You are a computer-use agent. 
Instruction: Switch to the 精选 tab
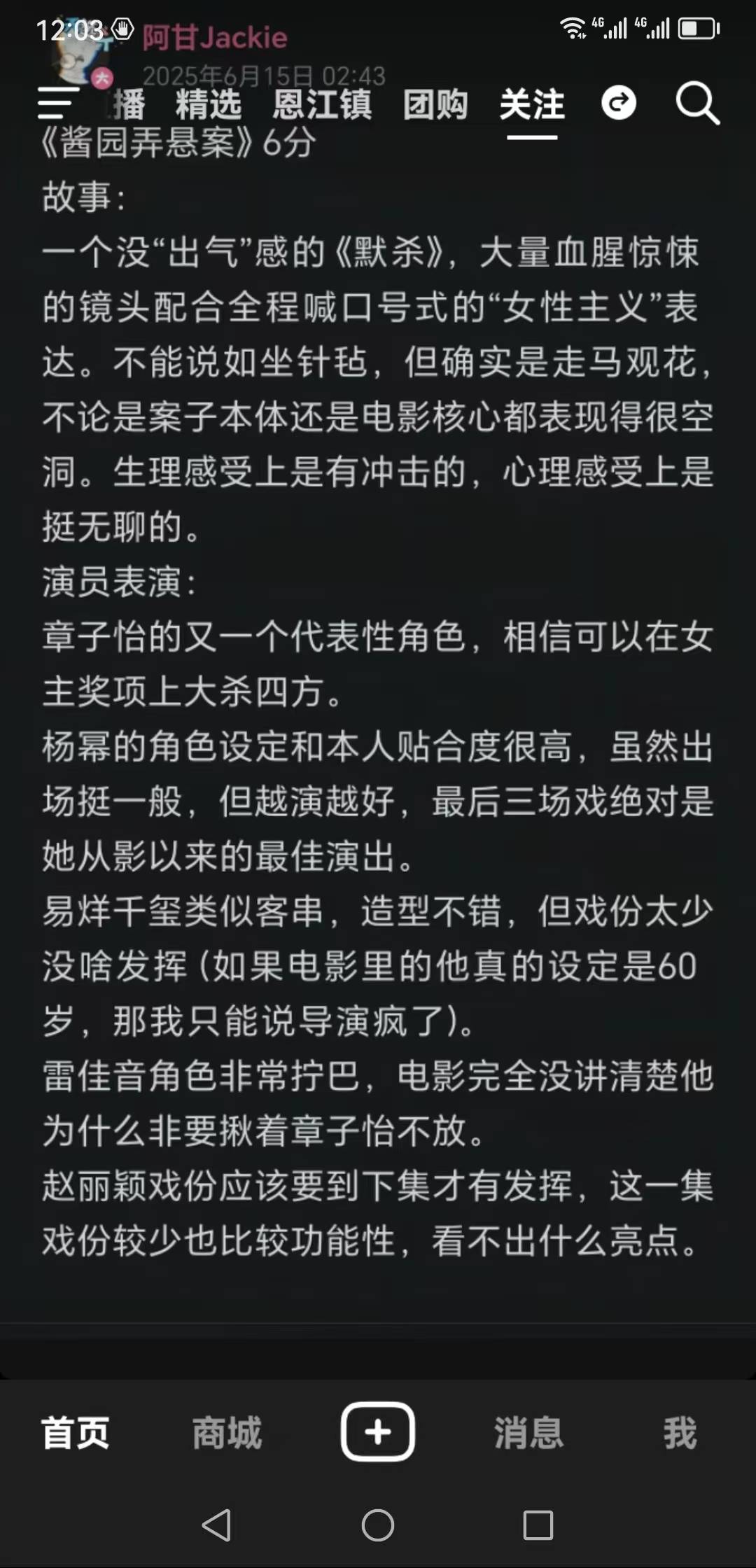pyautogui.click(x=208, y=105)
